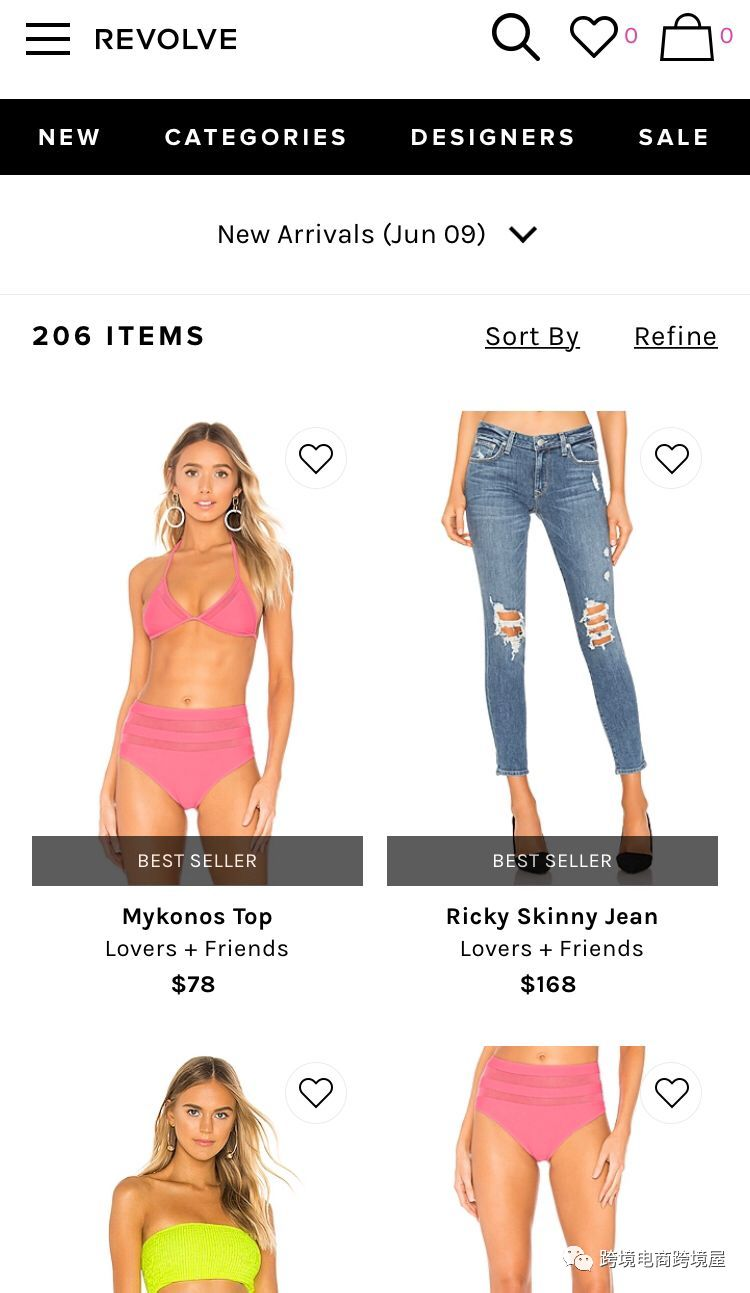Go to the REVOLVE home page
The image size is (750, 1293).
(166, 40)
